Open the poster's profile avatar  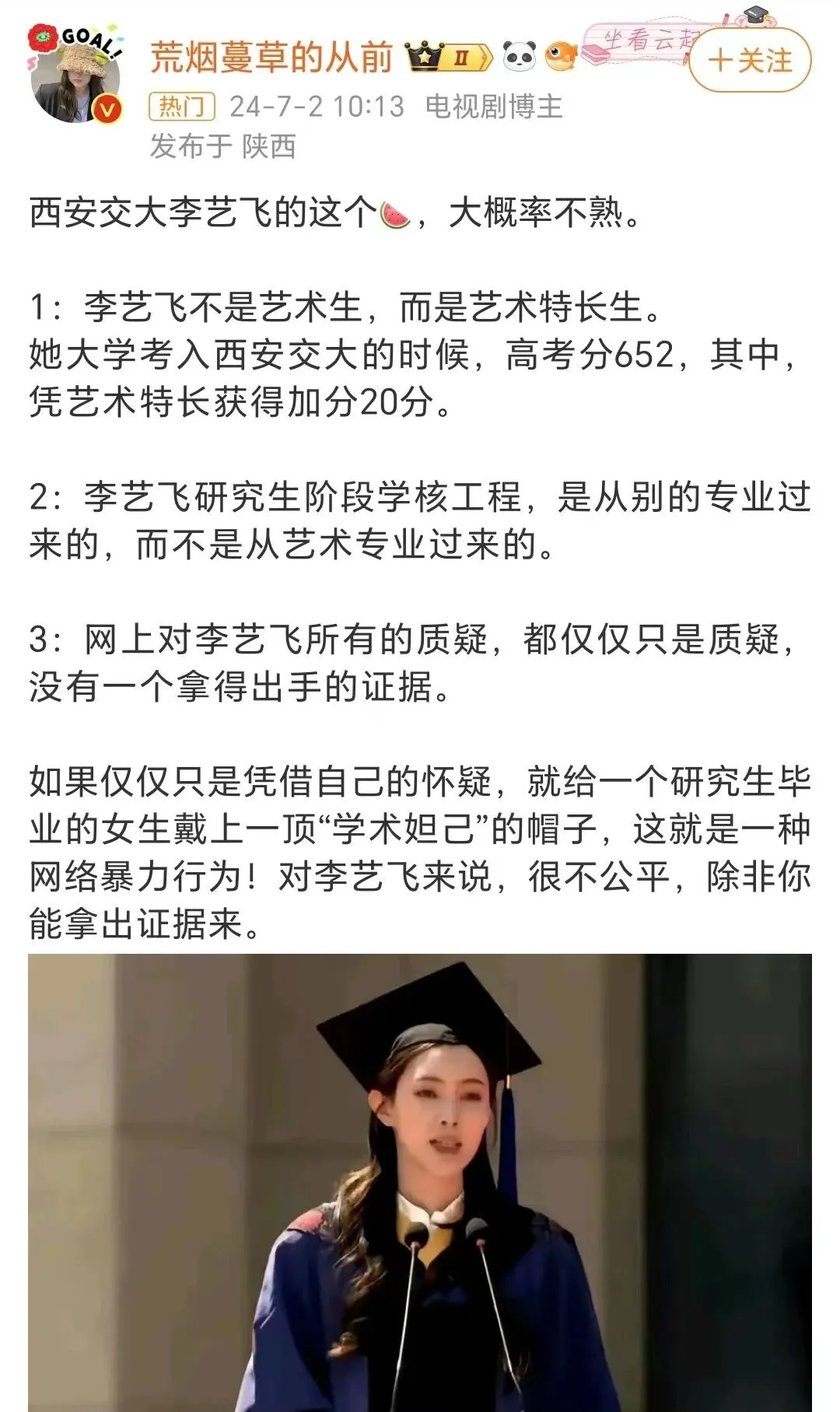point(75,75)
